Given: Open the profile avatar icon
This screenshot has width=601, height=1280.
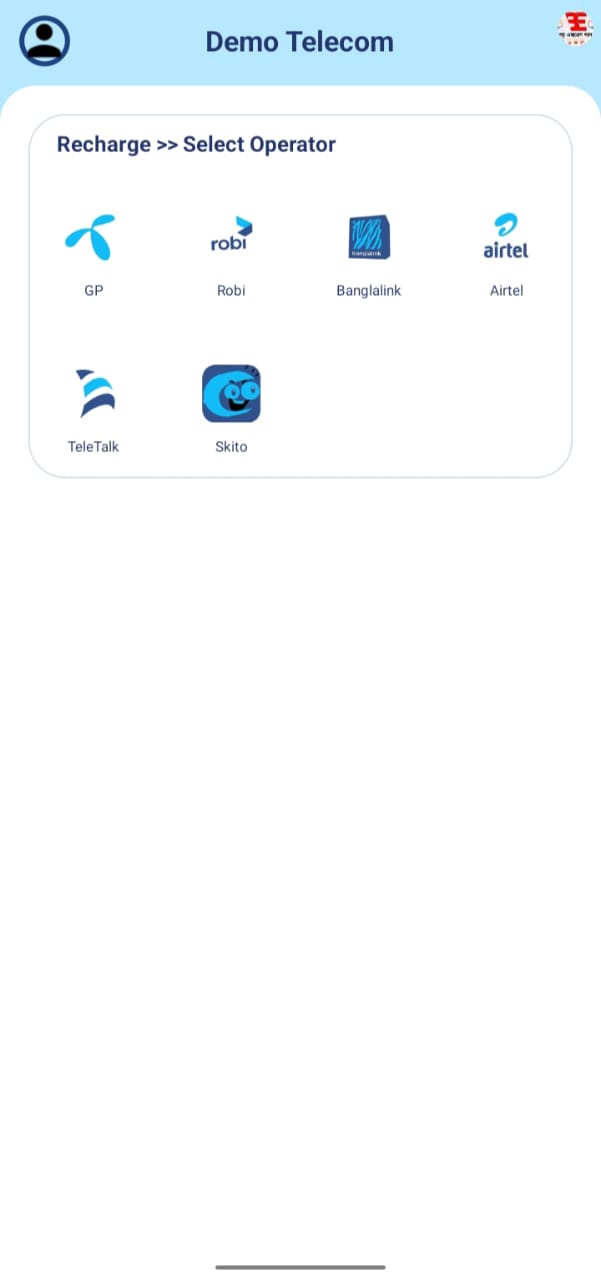Looking at the screenshot, I should [44, 41].
